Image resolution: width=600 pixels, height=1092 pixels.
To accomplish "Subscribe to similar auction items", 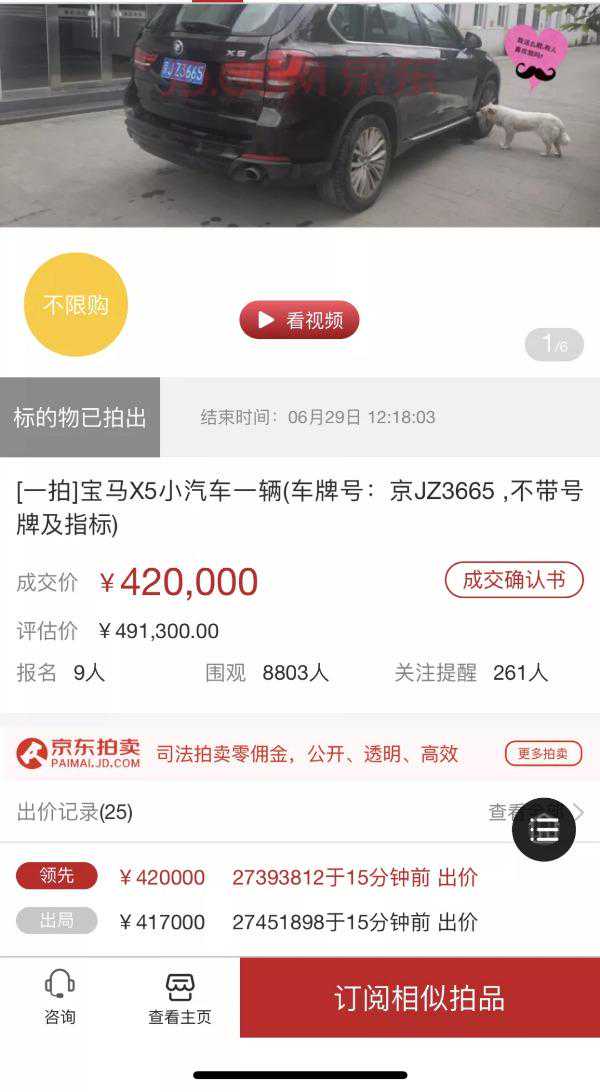I will (419, 997).
